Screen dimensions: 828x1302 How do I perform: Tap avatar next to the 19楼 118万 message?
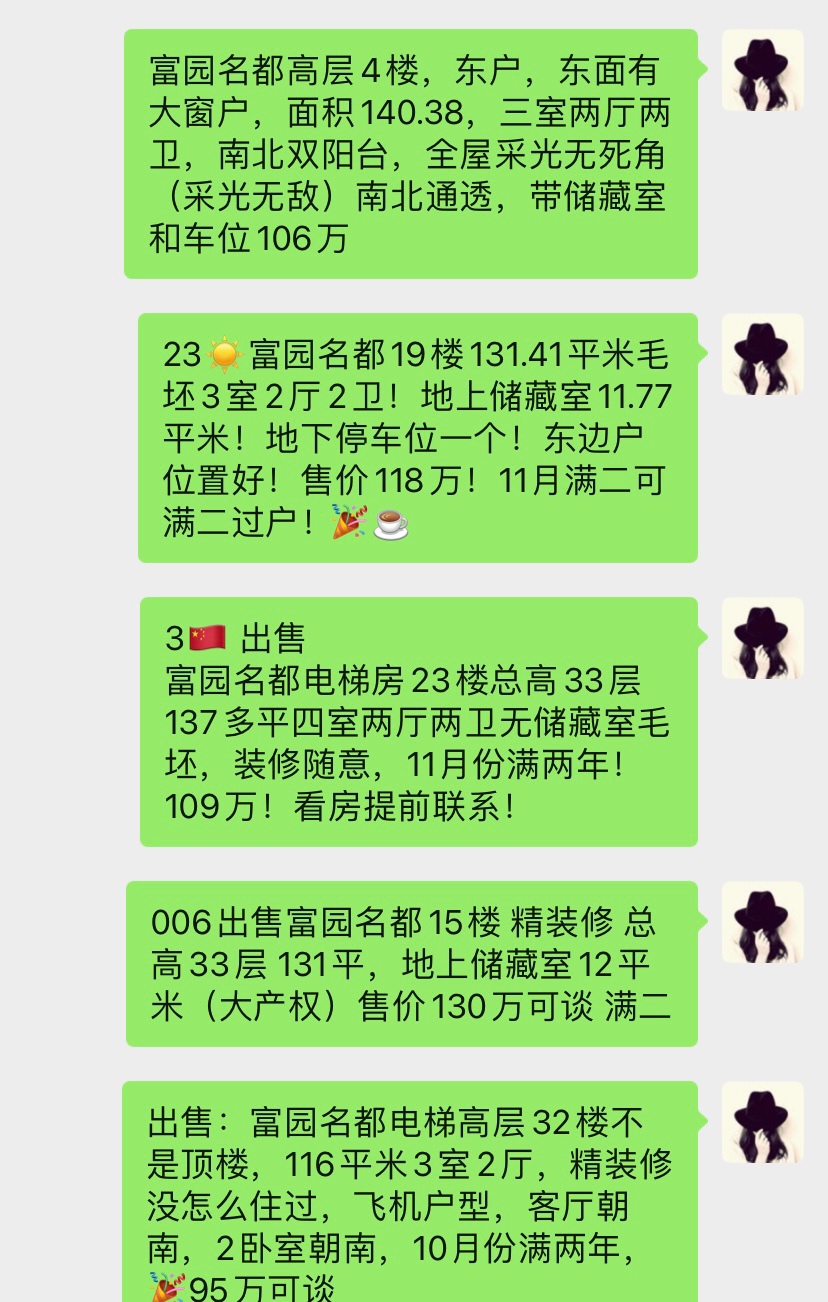coord(763,354)
